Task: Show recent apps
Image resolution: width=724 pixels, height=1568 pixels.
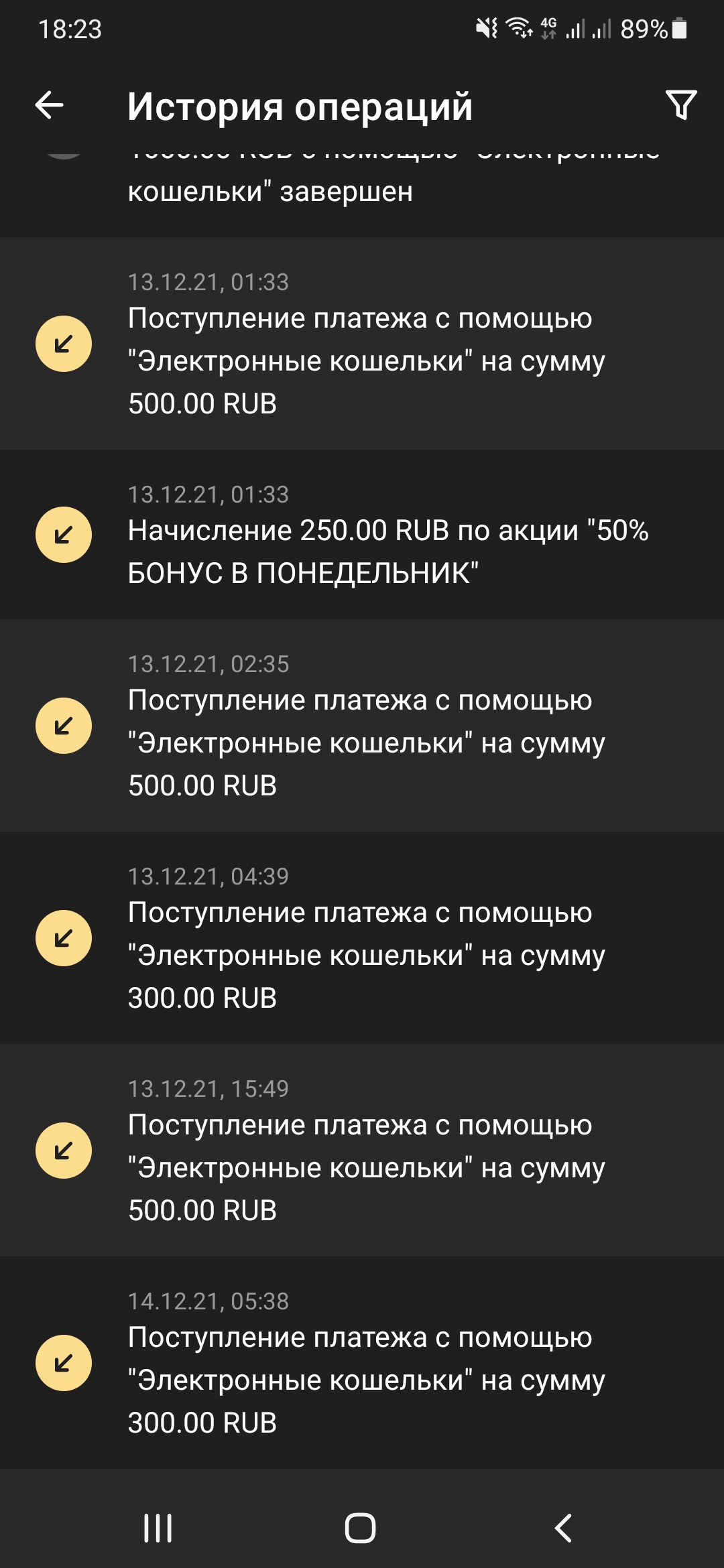Action: (158, 1528)
